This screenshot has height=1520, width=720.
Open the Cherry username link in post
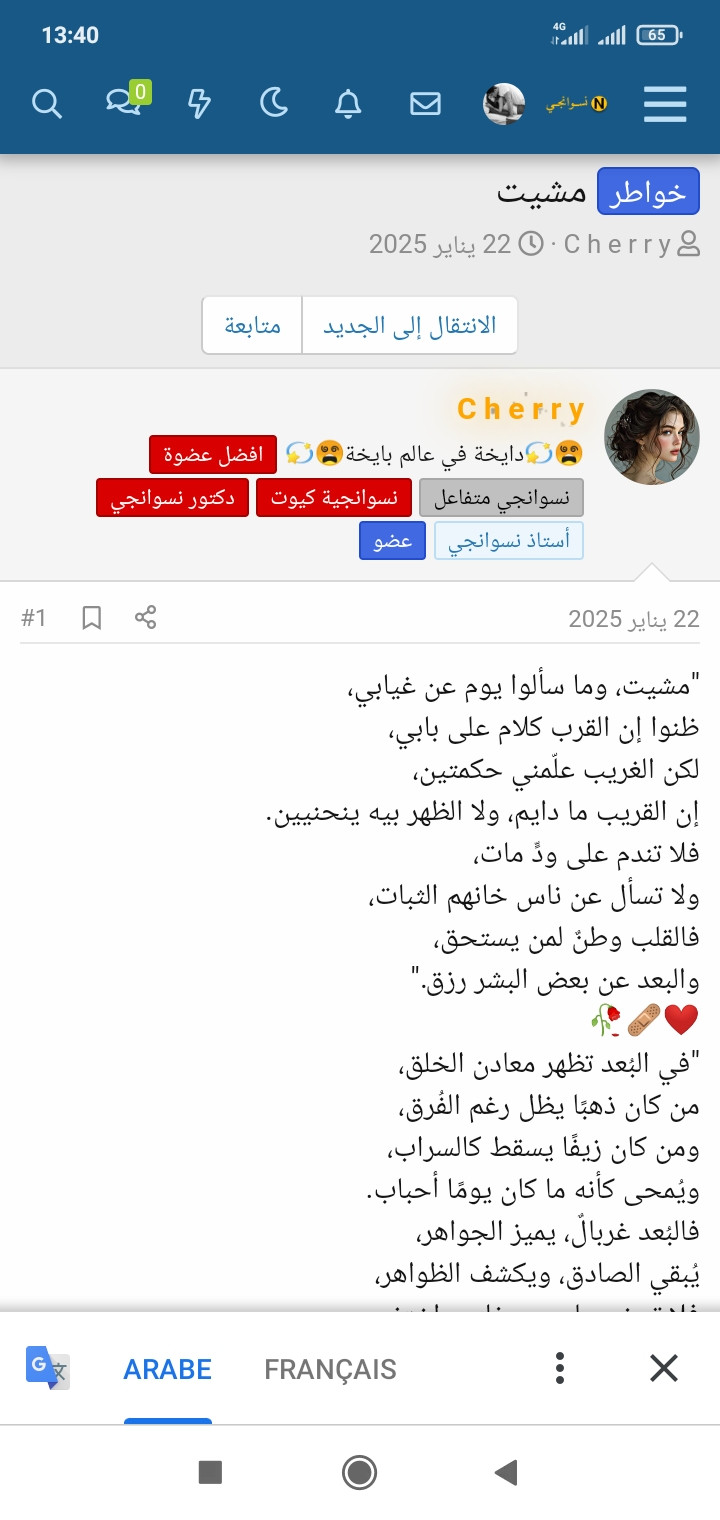520,409
